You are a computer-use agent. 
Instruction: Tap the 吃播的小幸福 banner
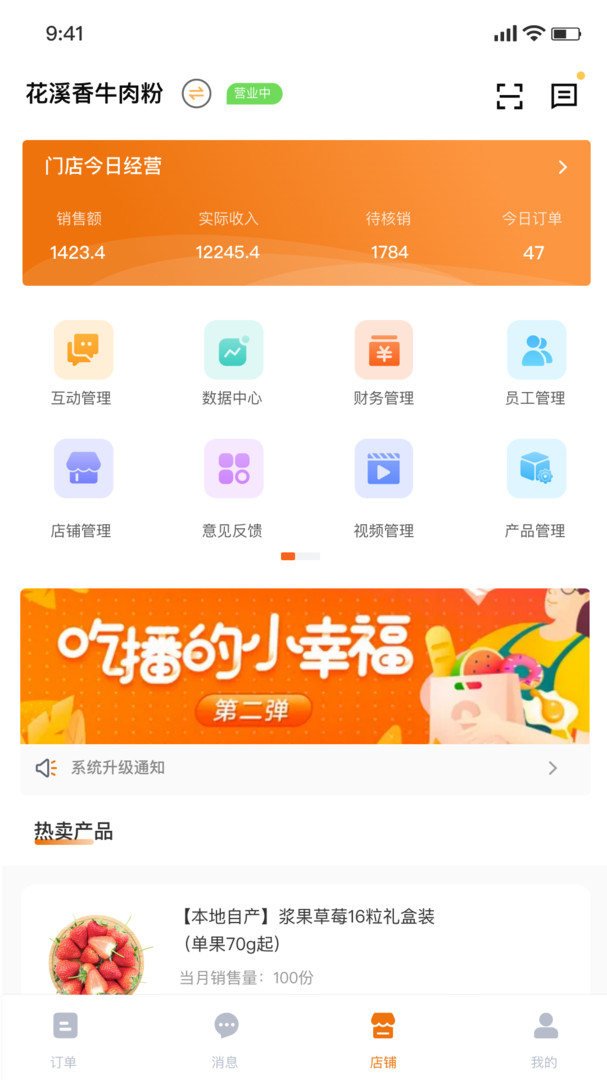click(305, 666)
